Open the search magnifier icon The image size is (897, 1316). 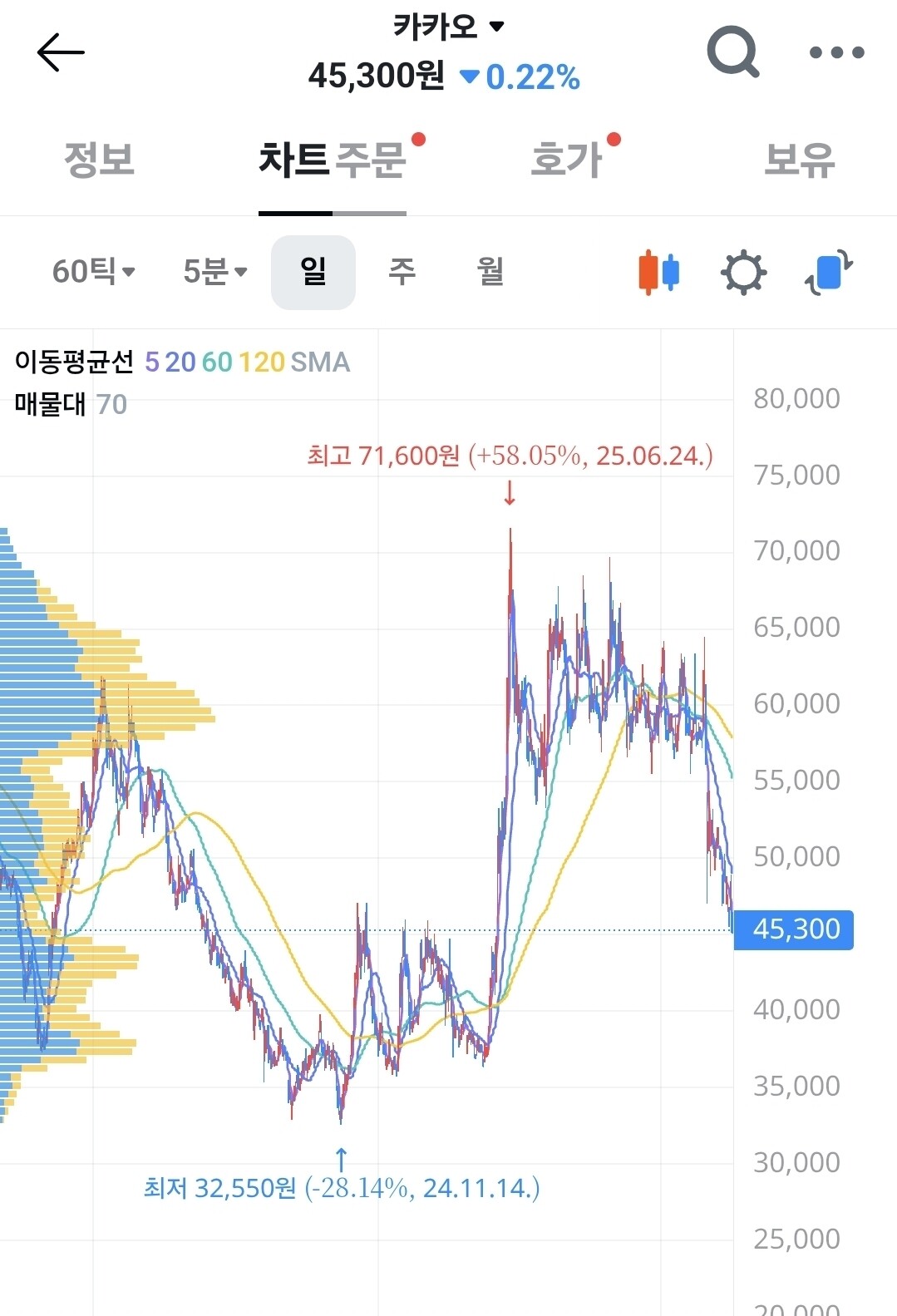point(732,52)
